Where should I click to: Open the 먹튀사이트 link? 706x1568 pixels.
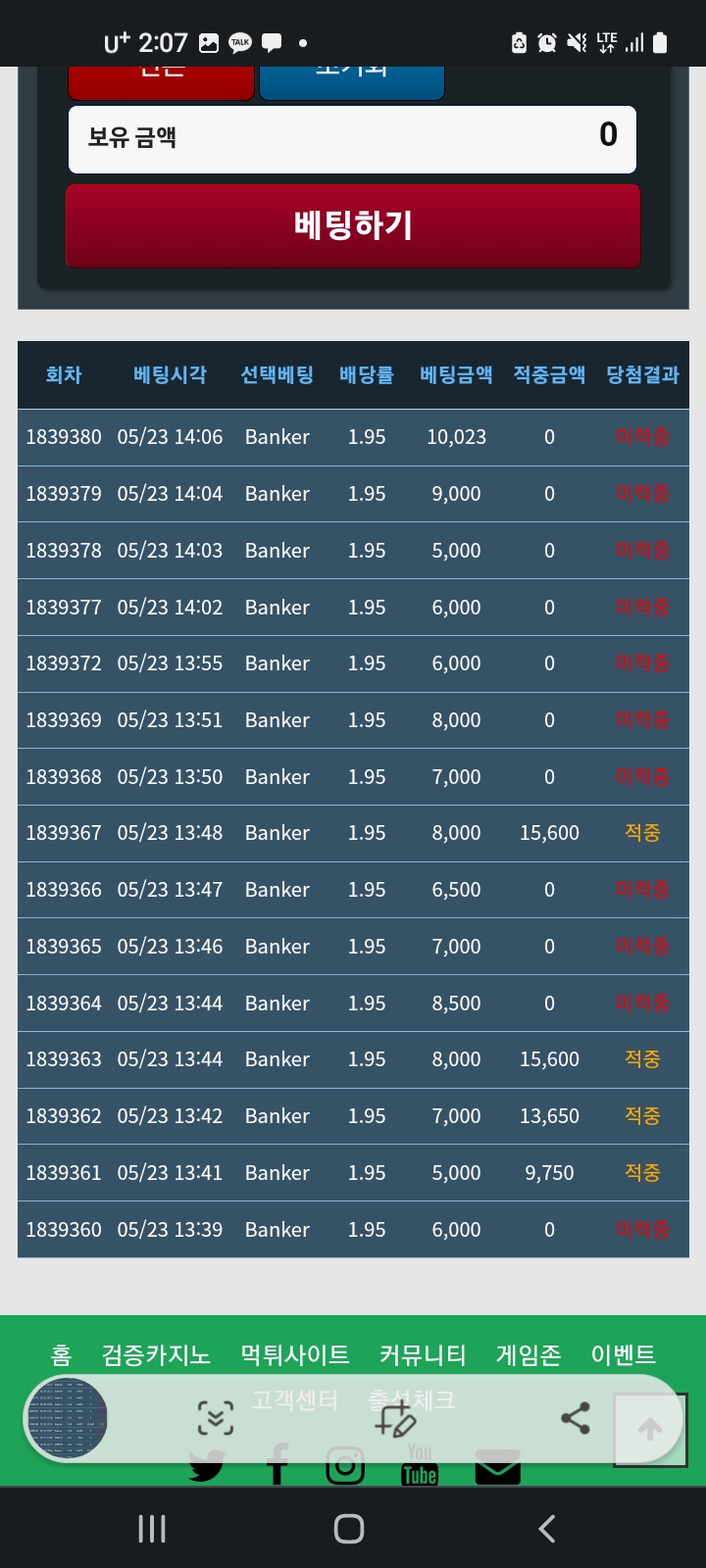(x=295, y=1354)
